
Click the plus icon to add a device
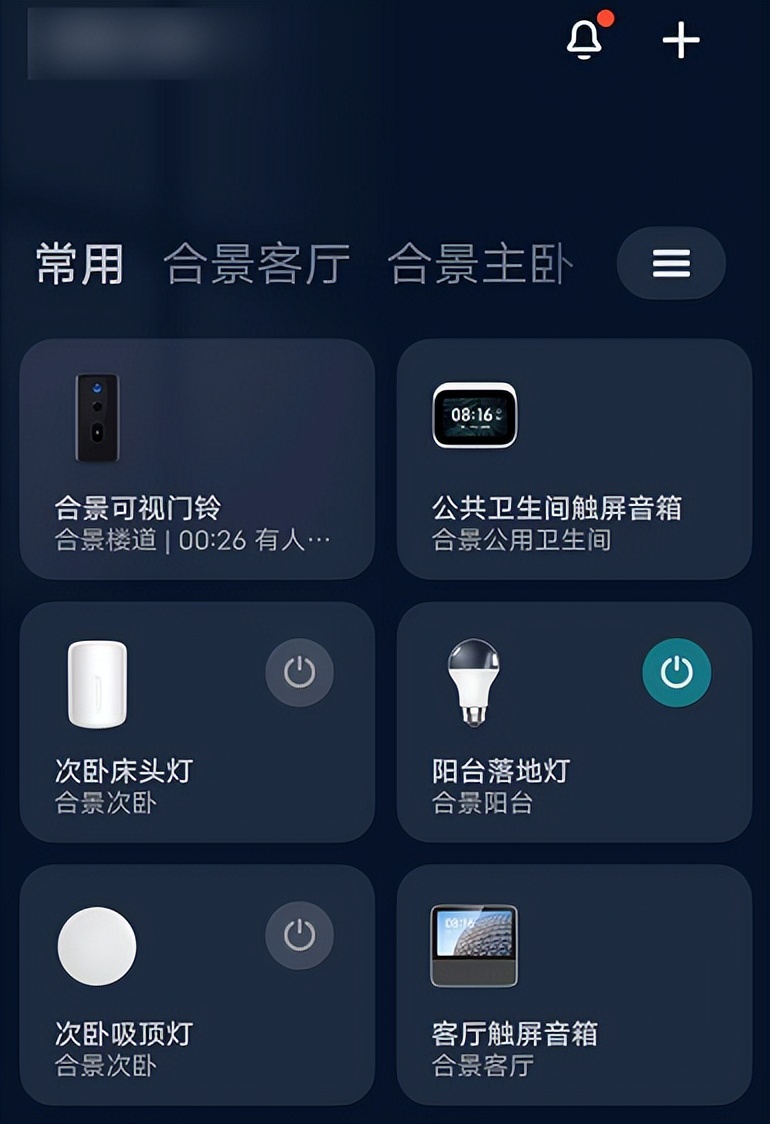680,41
